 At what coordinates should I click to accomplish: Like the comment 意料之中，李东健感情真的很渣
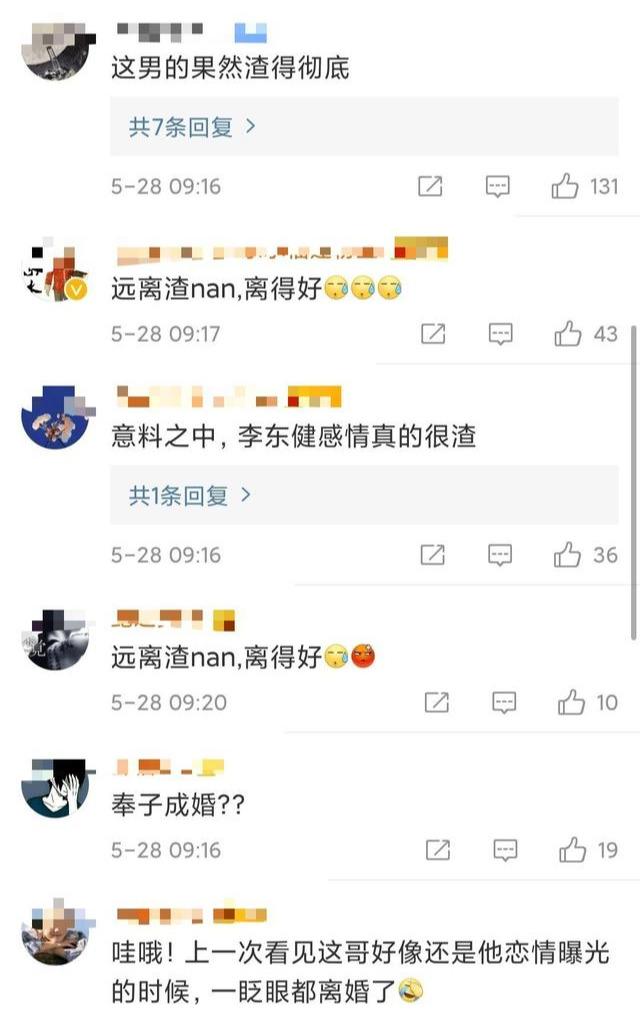click(567, 554)
